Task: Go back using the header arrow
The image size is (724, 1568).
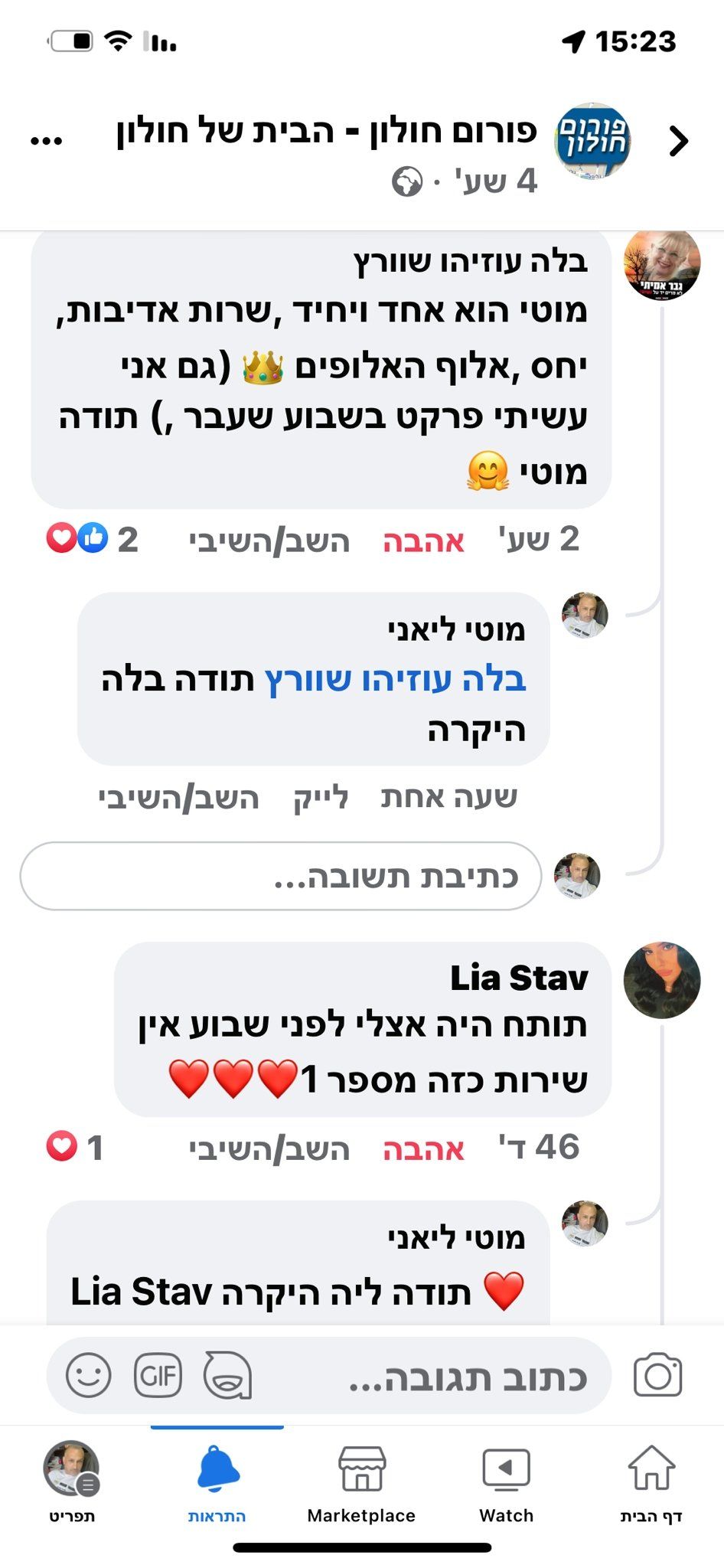Action: 678,142
